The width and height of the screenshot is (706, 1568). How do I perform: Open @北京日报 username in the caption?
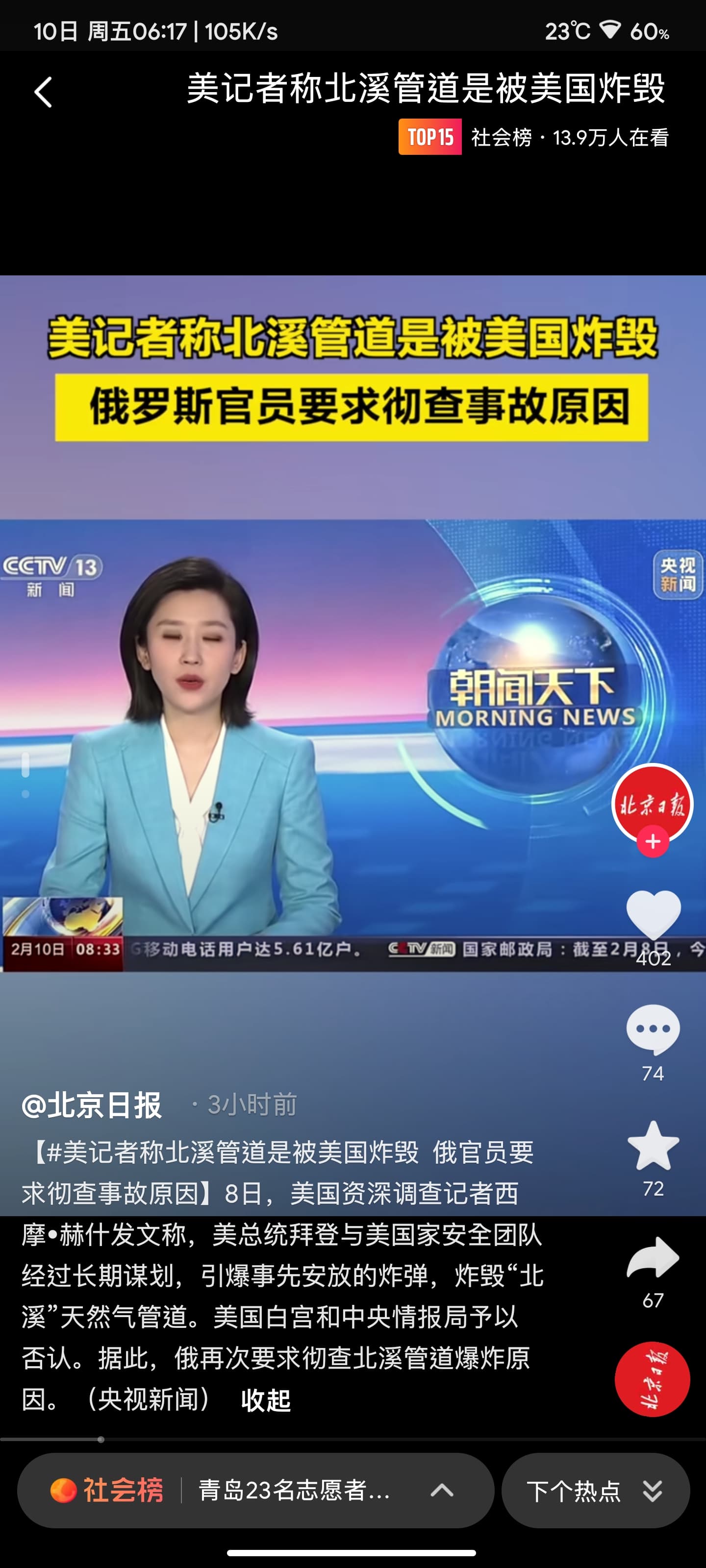coord(91,1105)
